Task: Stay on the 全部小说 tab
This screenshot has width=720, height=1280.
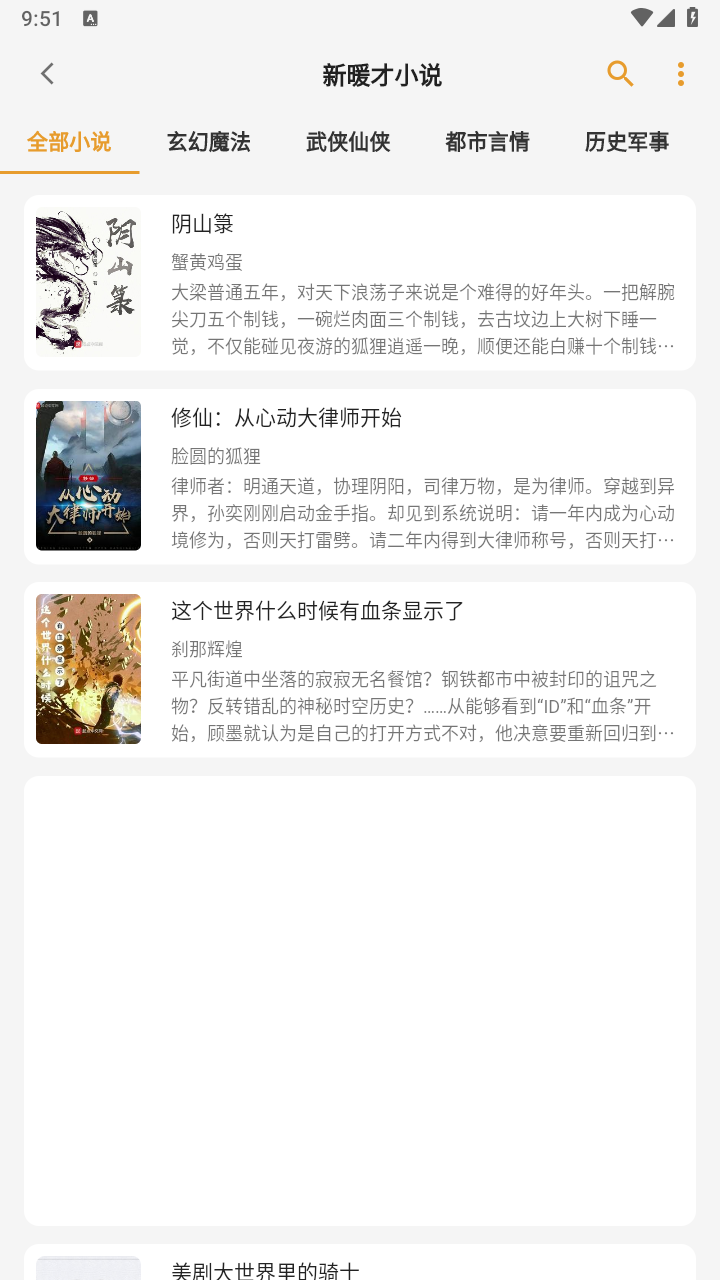Action: (69, 142)
